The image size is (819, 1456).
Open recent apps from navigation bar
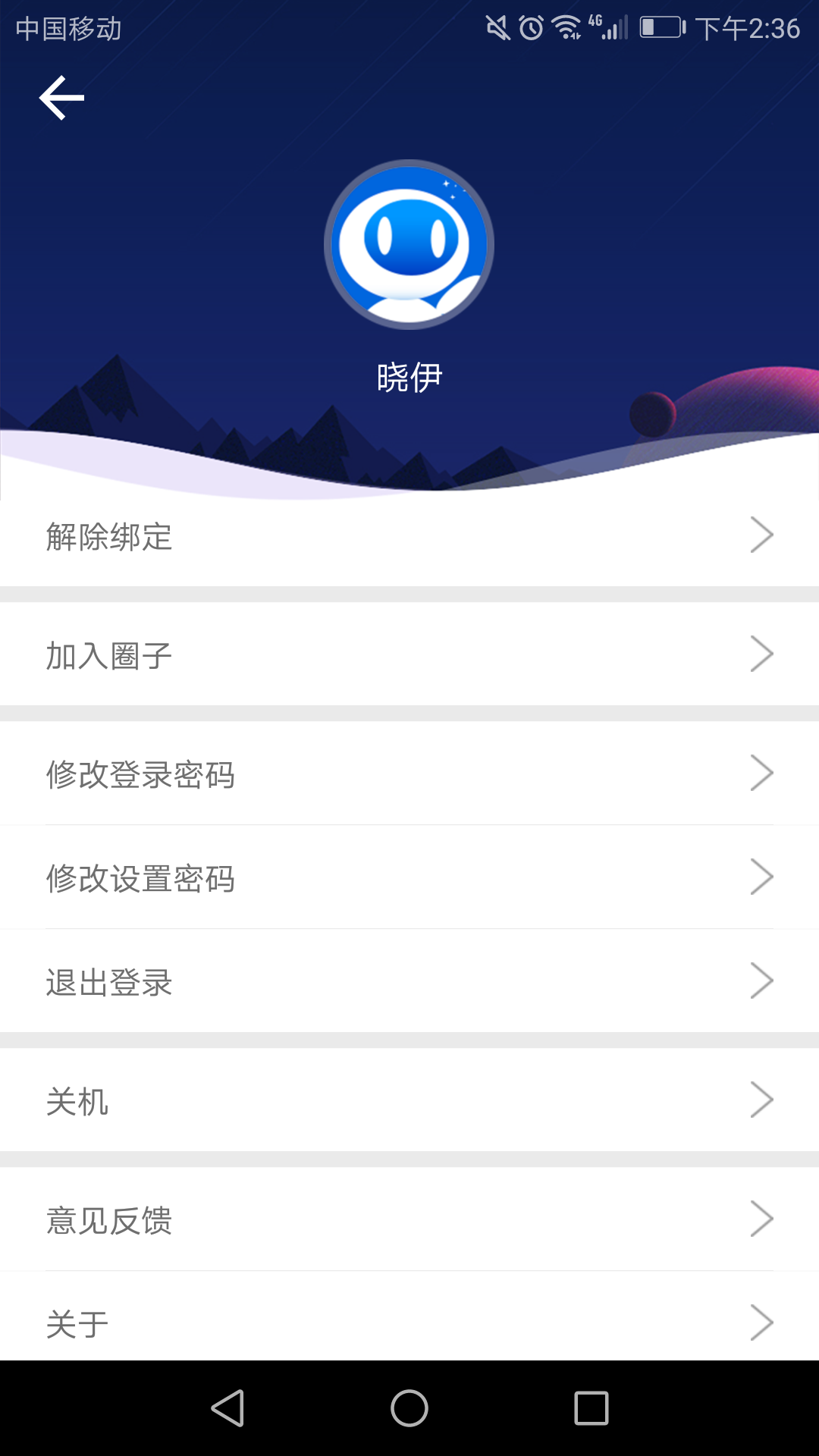point(591,1408)
